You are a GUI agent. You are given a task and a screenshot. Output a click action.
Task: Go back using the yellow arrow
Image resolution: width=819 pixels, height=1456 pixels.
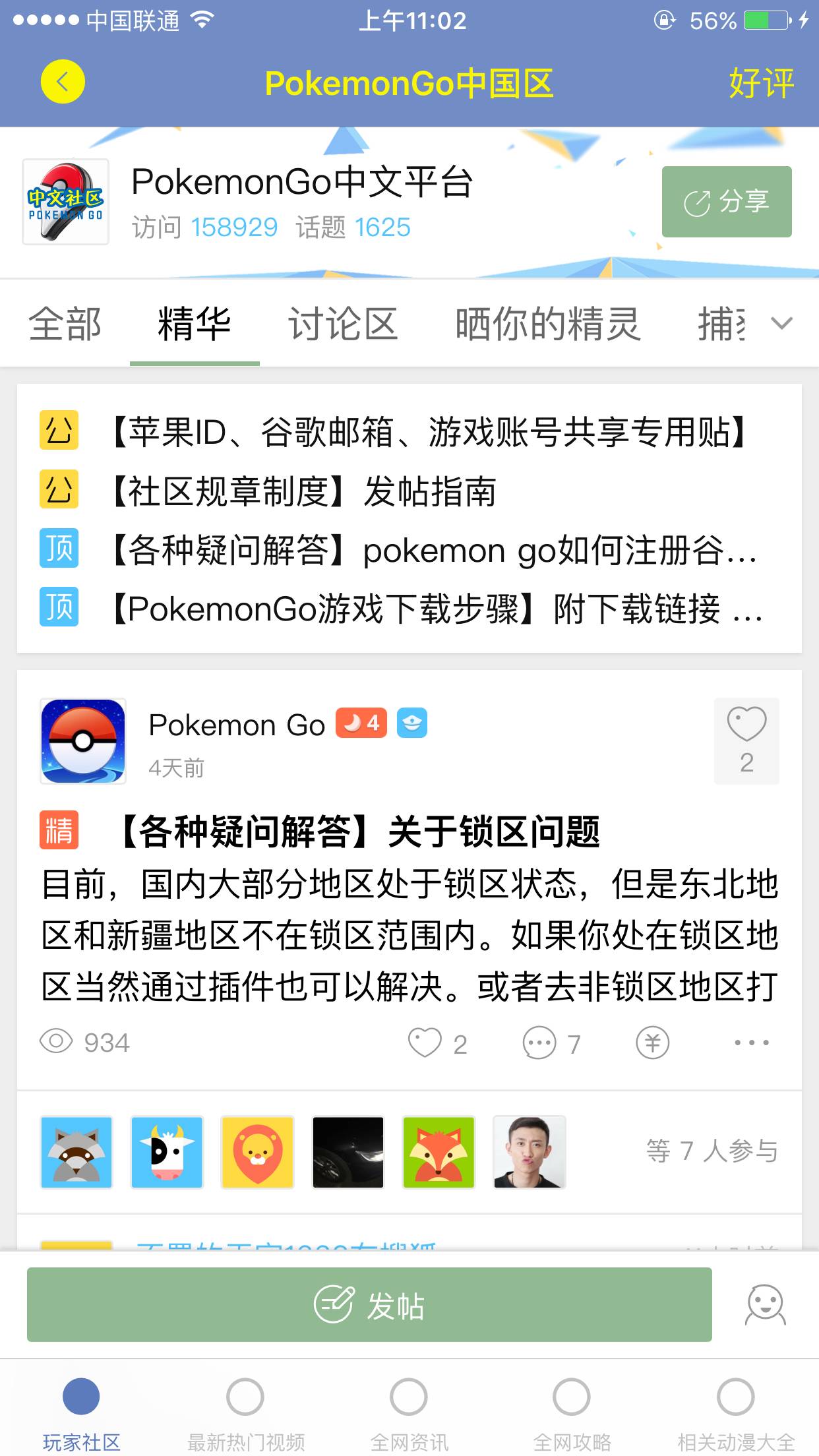[63, 82]
